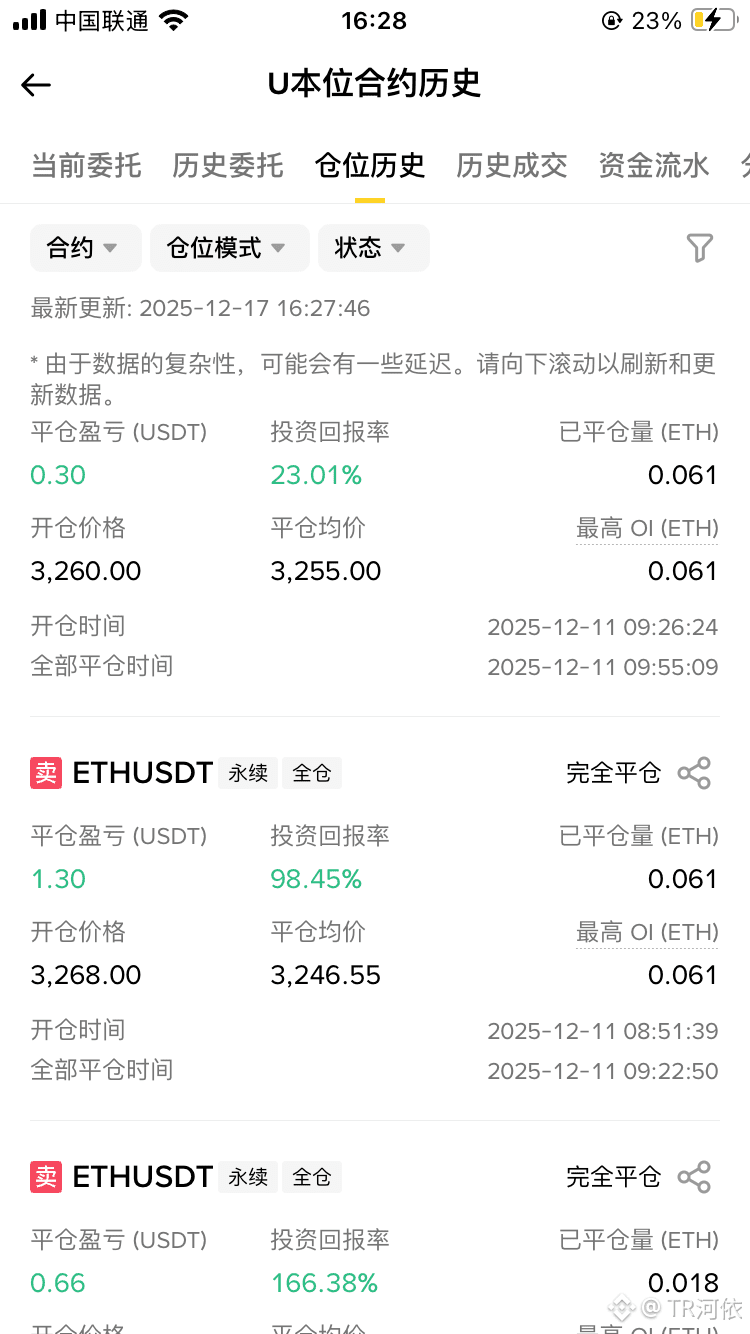Share the ETHUSDT position with 166.38% return
750x1334 pixels.
[x=694, y=1177]
